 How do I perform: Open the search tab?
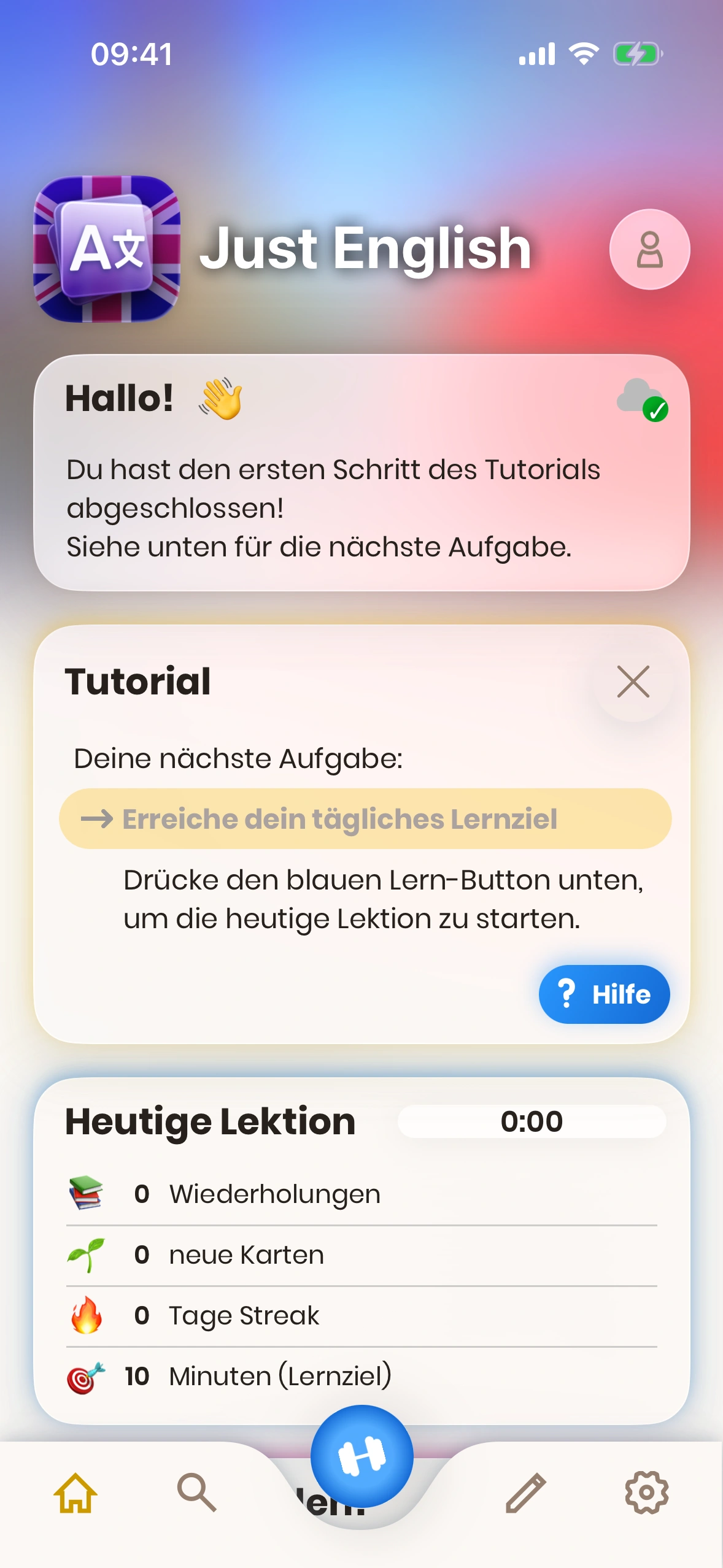click(196, 1493)
